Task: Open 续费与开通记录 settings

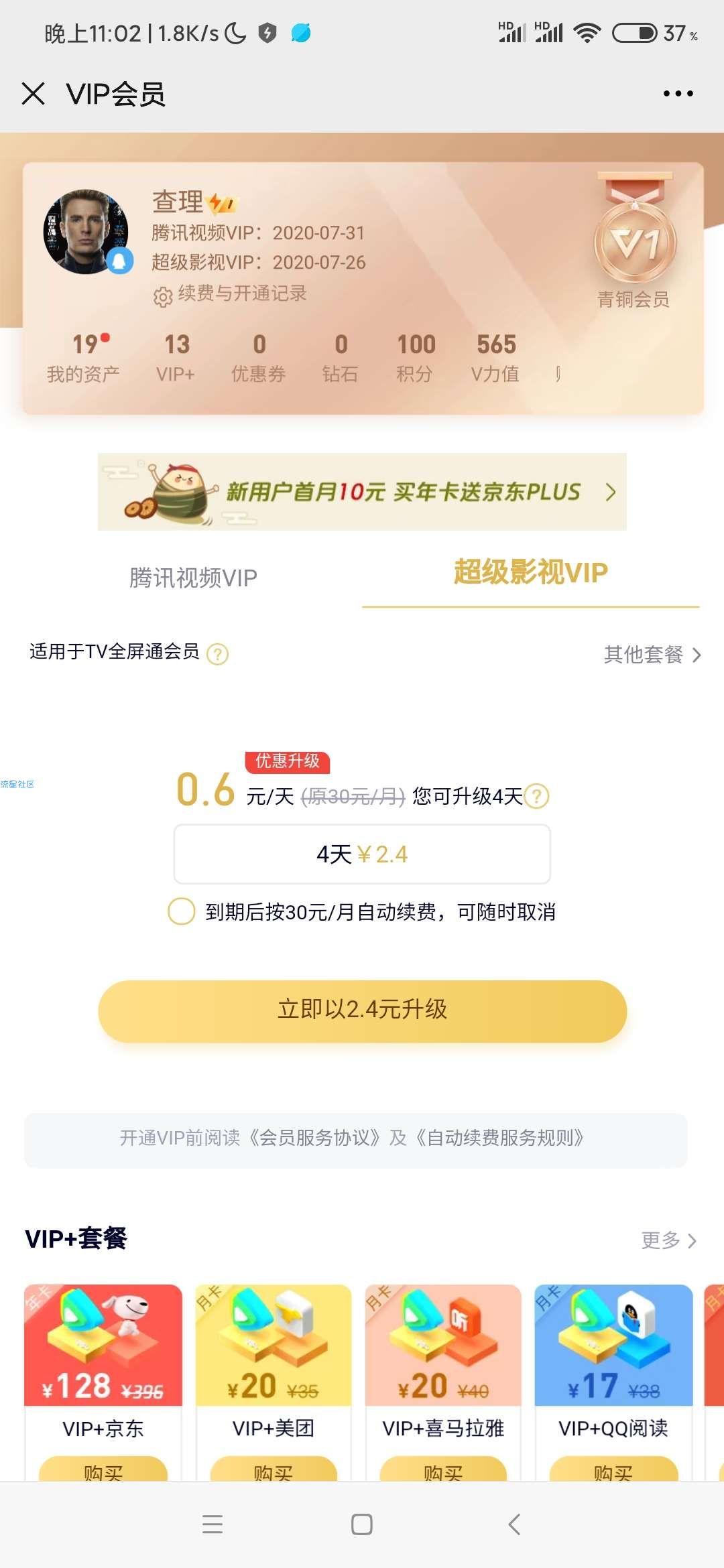Action: tap(230, 294)
